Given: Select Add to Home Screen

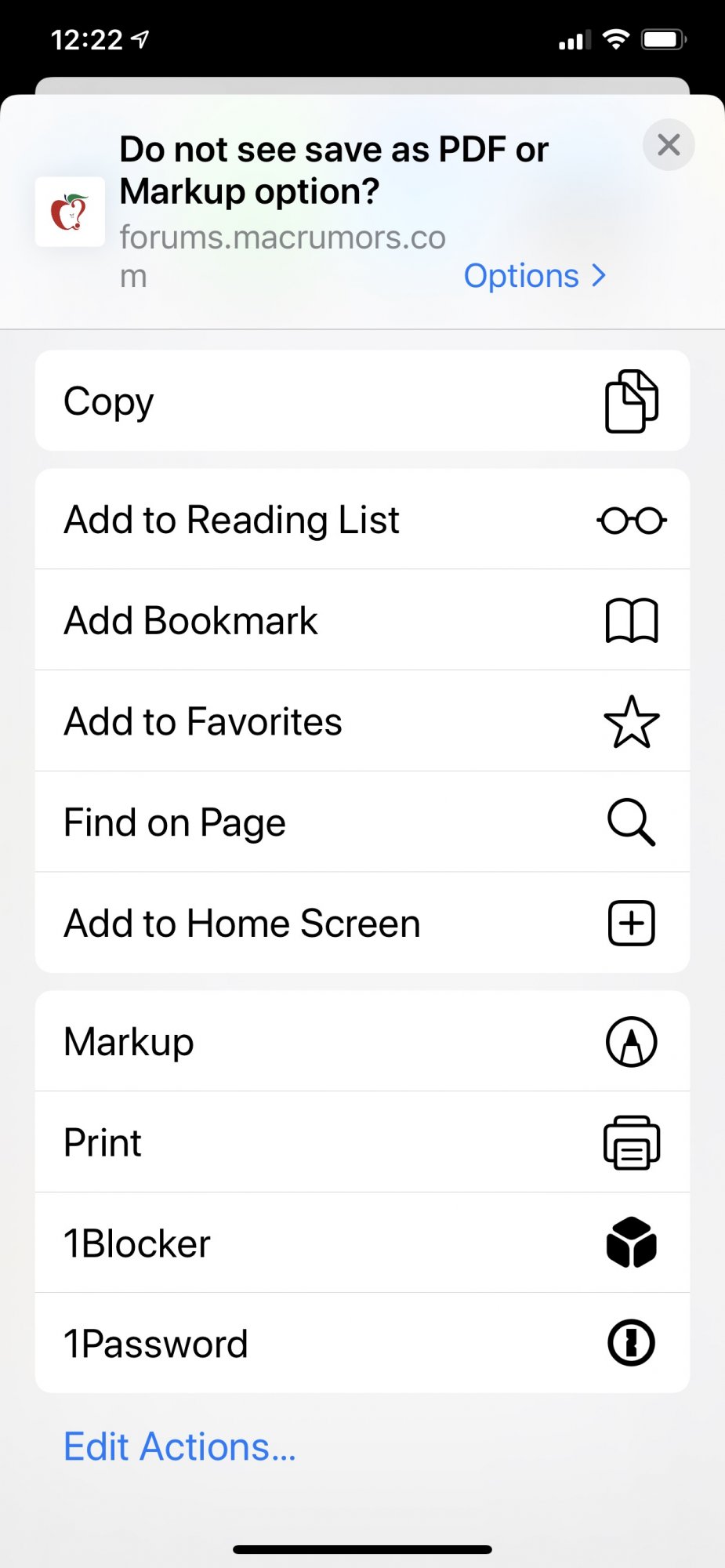Looking at the screenshot, I should tap(362, 923).
